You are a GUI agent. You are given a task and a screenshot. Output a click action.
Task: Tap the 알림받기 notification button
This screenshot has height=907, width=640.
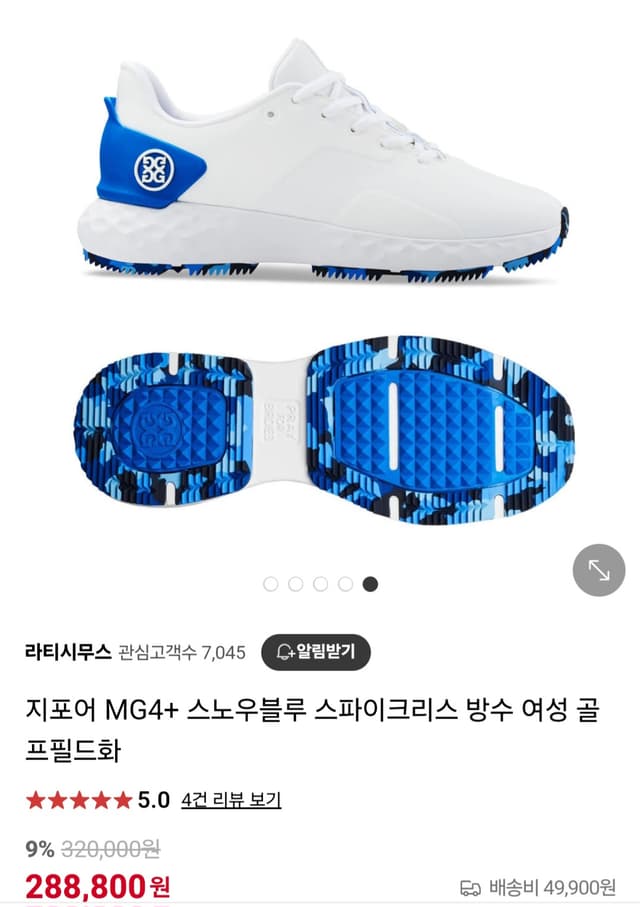(x=316, y=652)
